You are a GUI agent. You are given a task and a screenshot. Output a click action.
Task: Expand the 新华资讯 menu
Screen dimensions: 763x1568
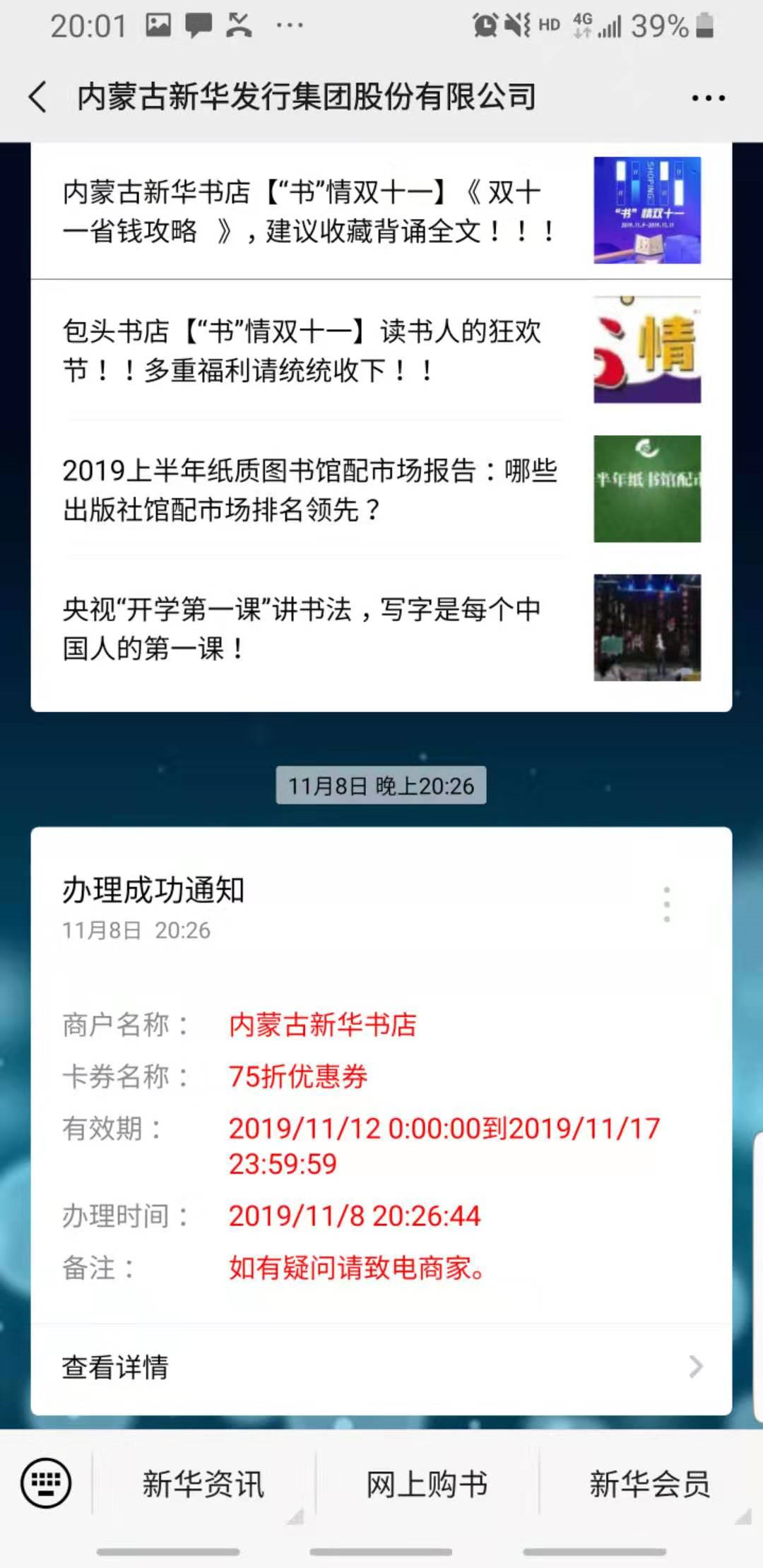pos(203,1483)
